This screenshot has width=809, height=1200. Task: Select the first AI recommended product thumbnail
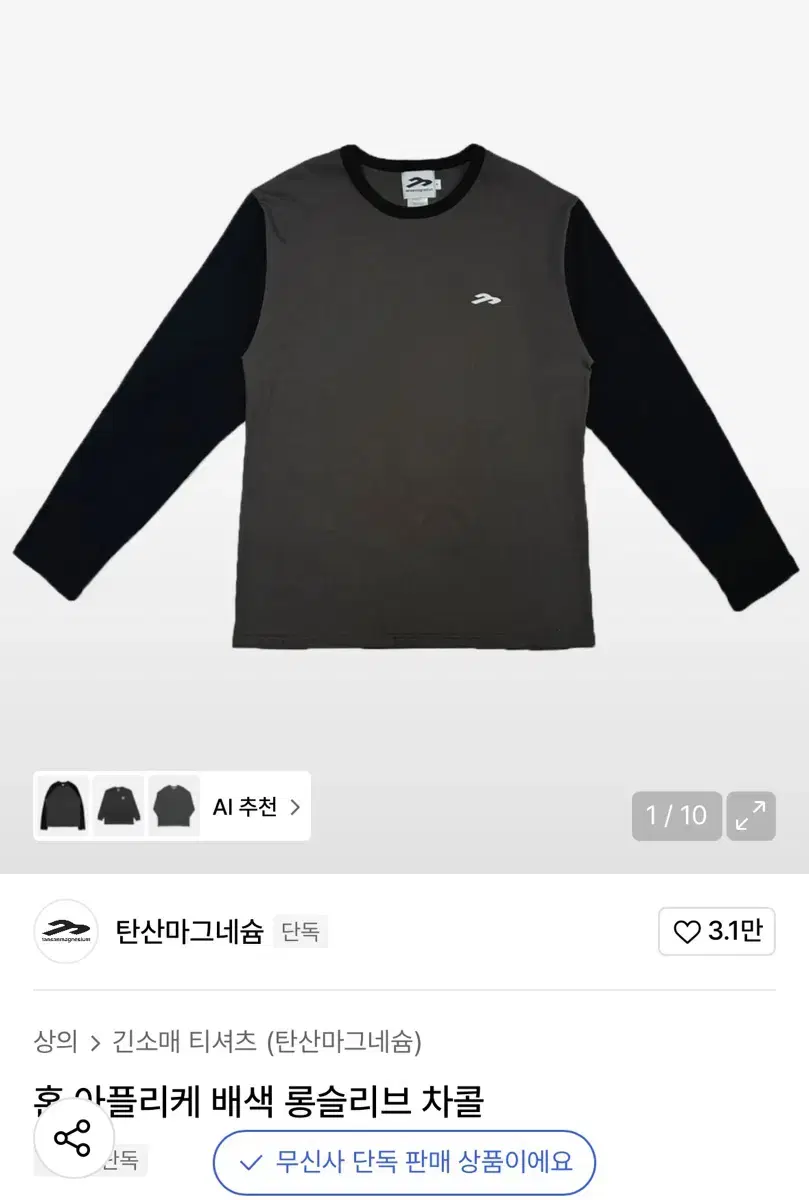click(63, 808)
